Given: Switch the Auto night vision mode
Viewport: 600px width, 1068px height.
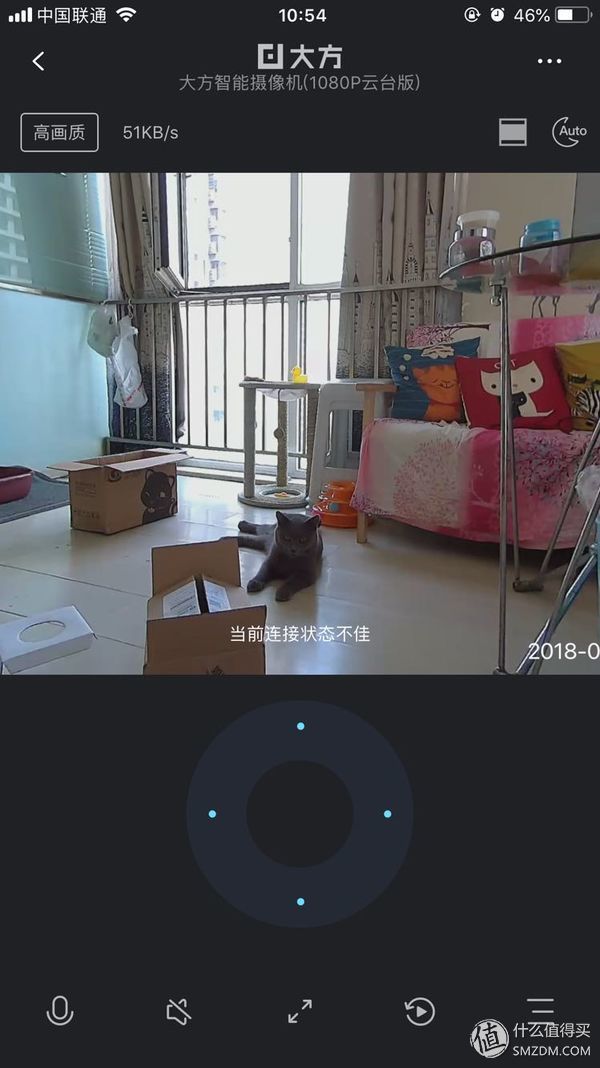Looking at the screenshot, I should [570, 132].
